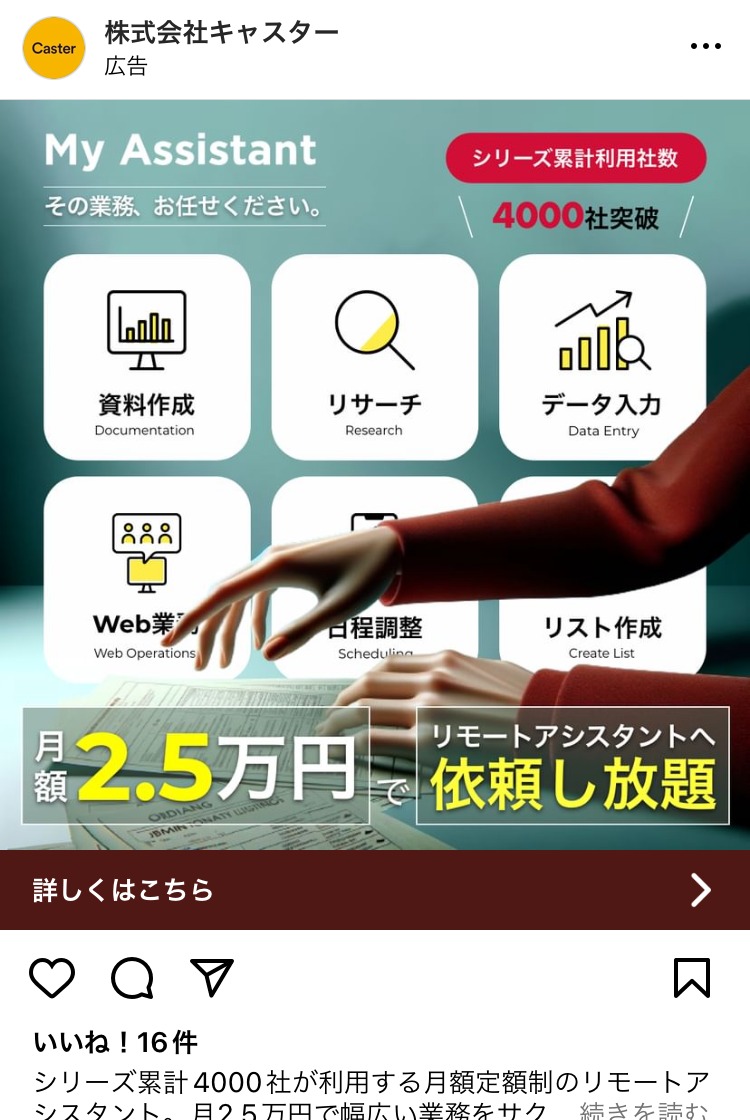The width and height of the screenshot is (750, 1120).
Task: Open the Caster profile avatar
Action: click(x=54, y=48)
